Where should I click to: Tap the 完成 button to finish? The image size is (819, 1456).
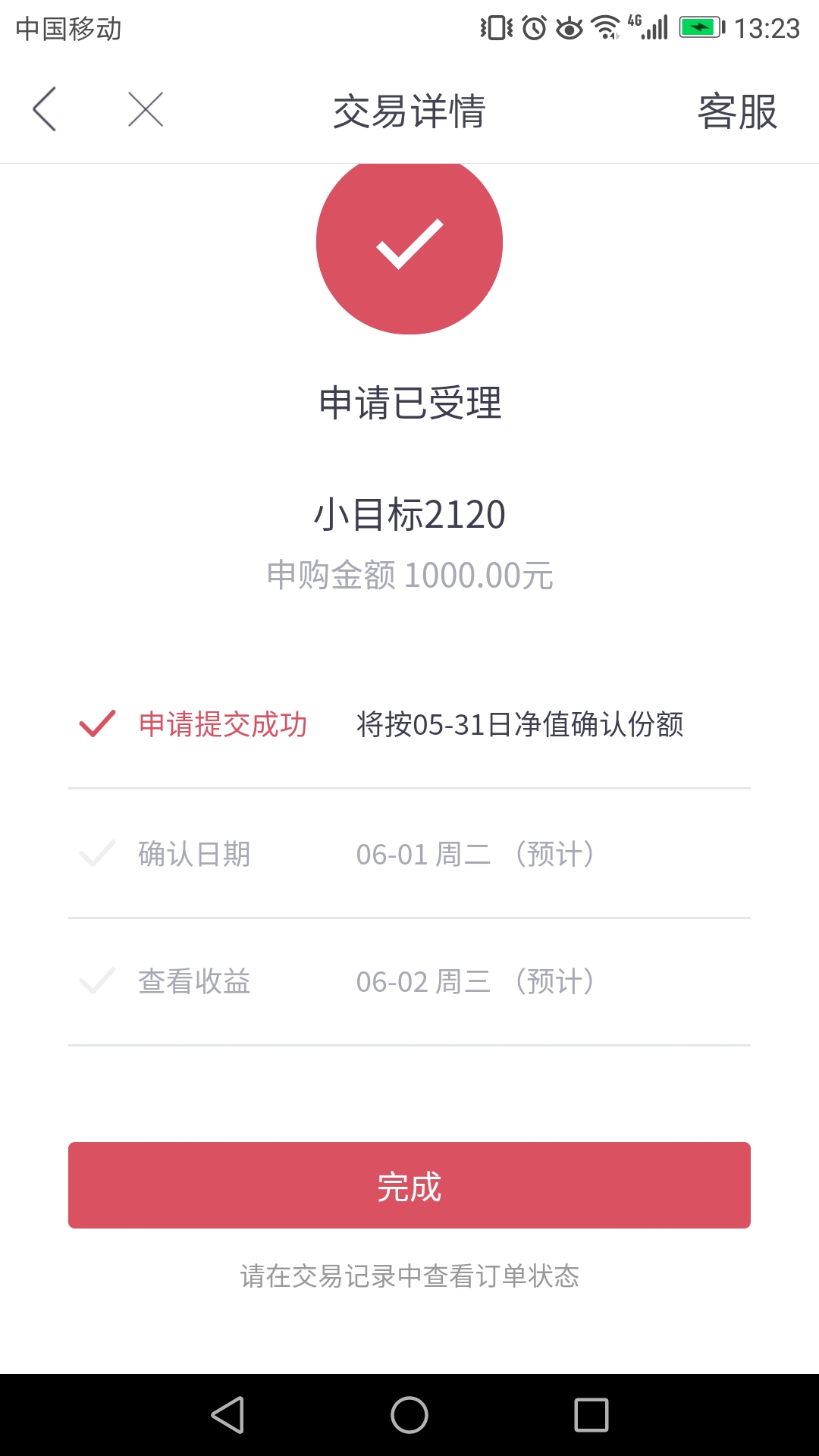click(x=409, y=1185)
